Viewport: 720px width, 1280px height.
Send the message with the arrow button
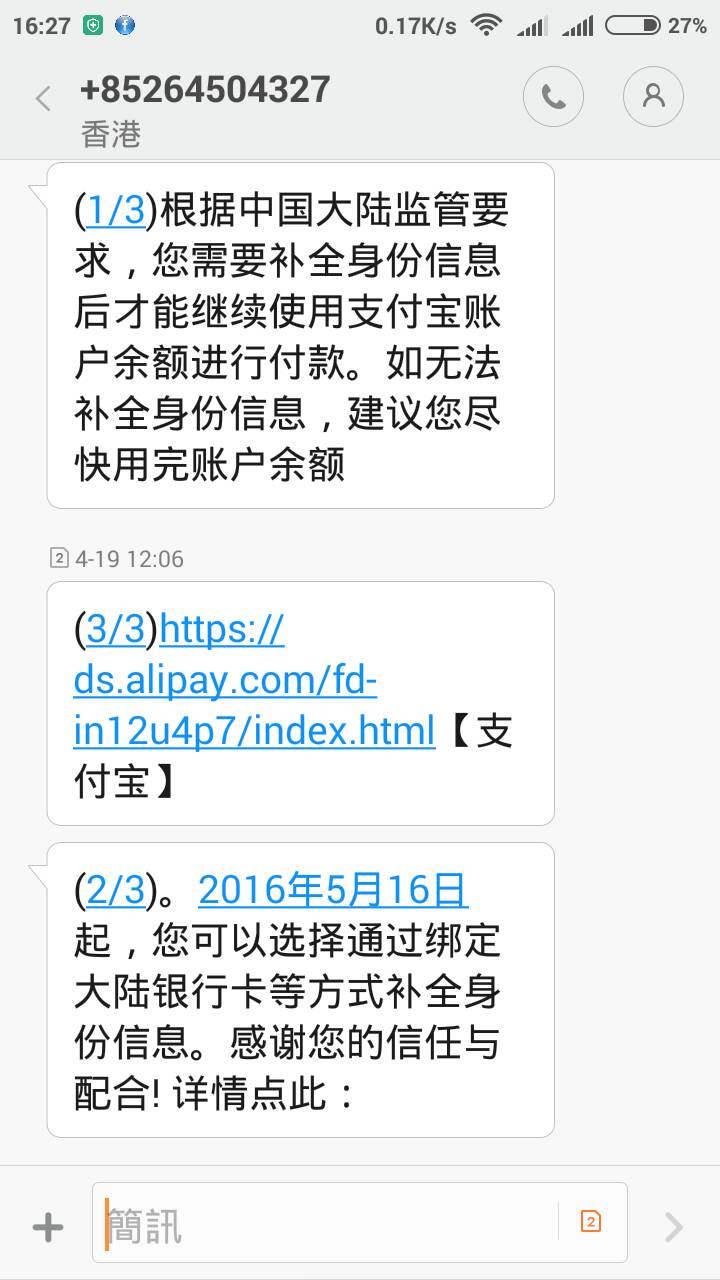(674, 1226)
